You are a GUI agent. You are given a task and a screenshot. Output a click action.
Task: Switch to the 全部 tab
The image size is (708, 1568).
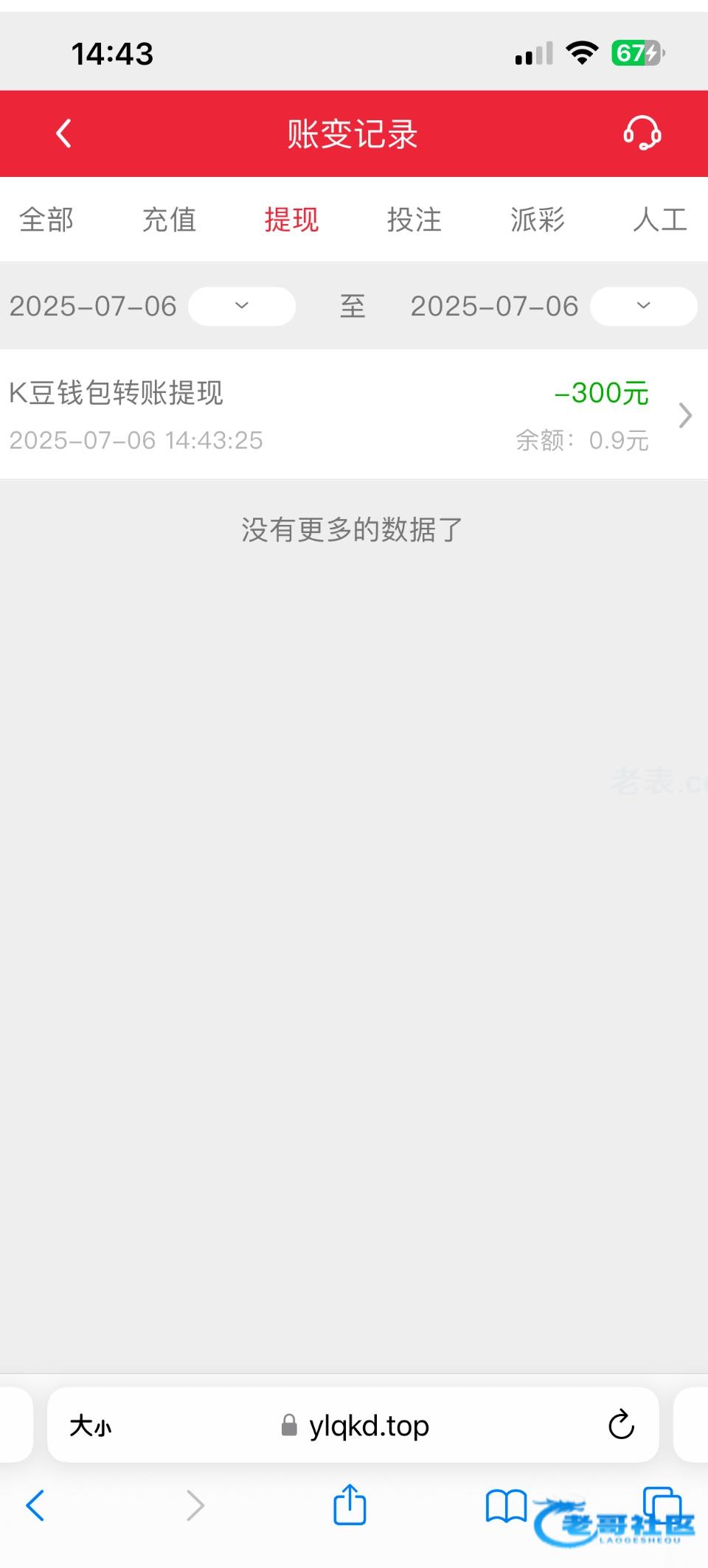pos(46,220)
